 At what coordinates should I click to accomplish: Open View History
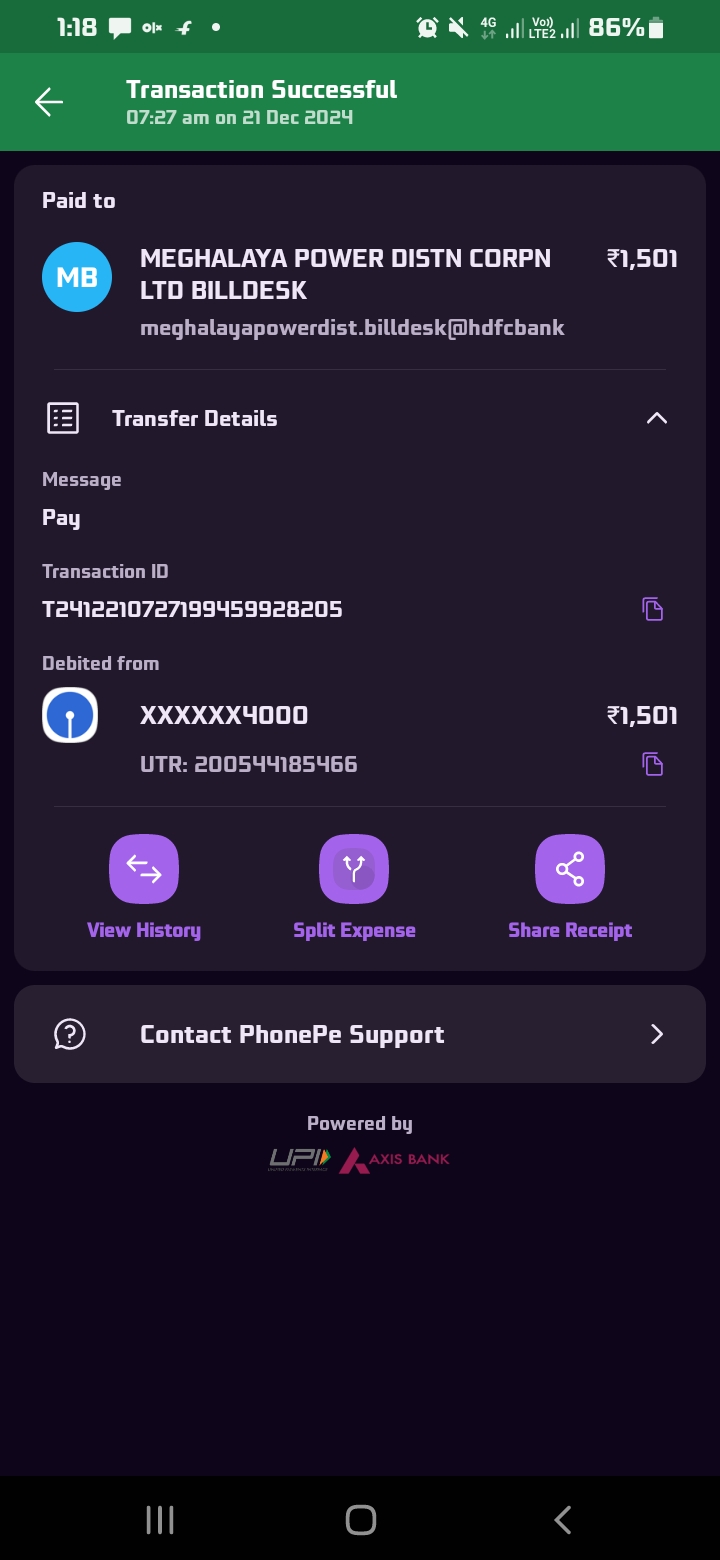tap(144, 887)
